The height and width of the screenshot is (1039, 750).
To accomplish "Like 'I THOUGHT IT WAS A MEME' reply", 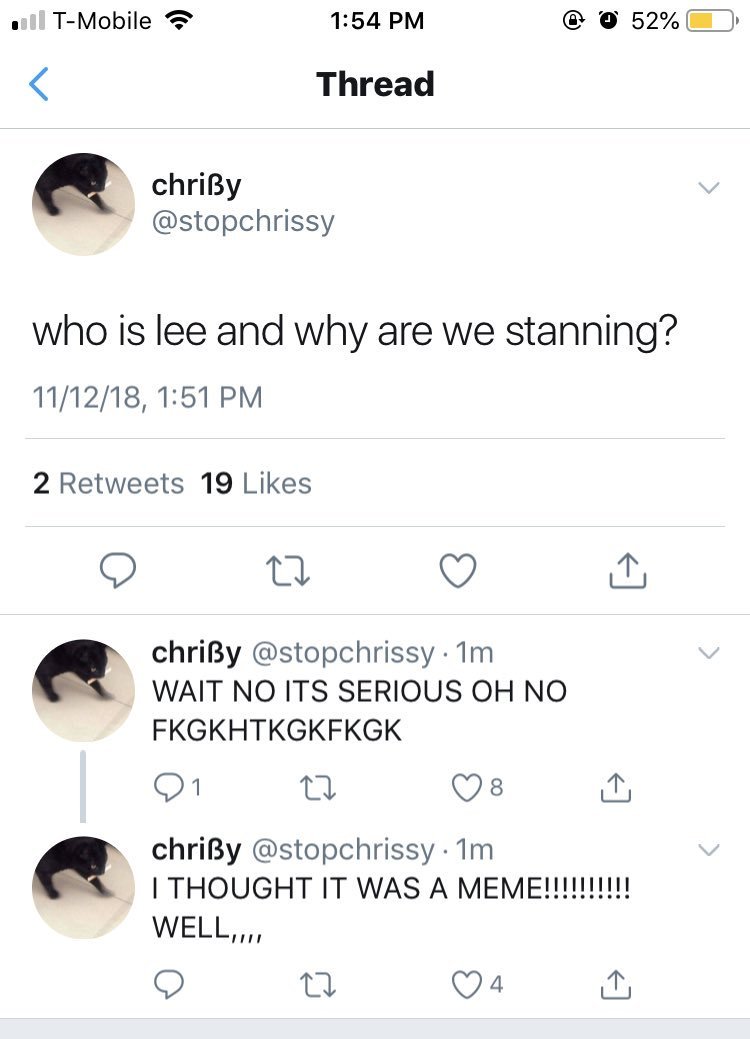I will point(468,986).
